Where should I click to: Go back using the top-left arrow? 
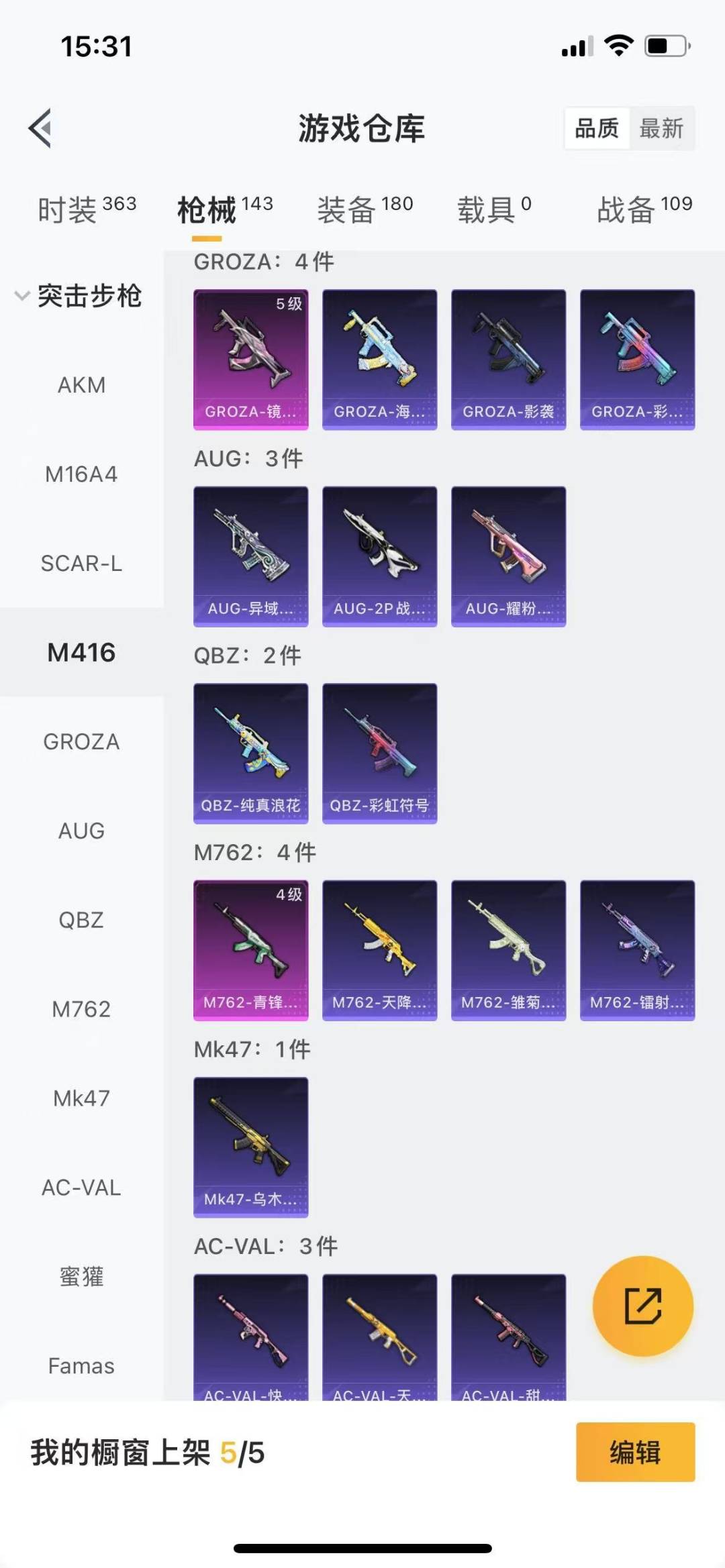(40, 127)
